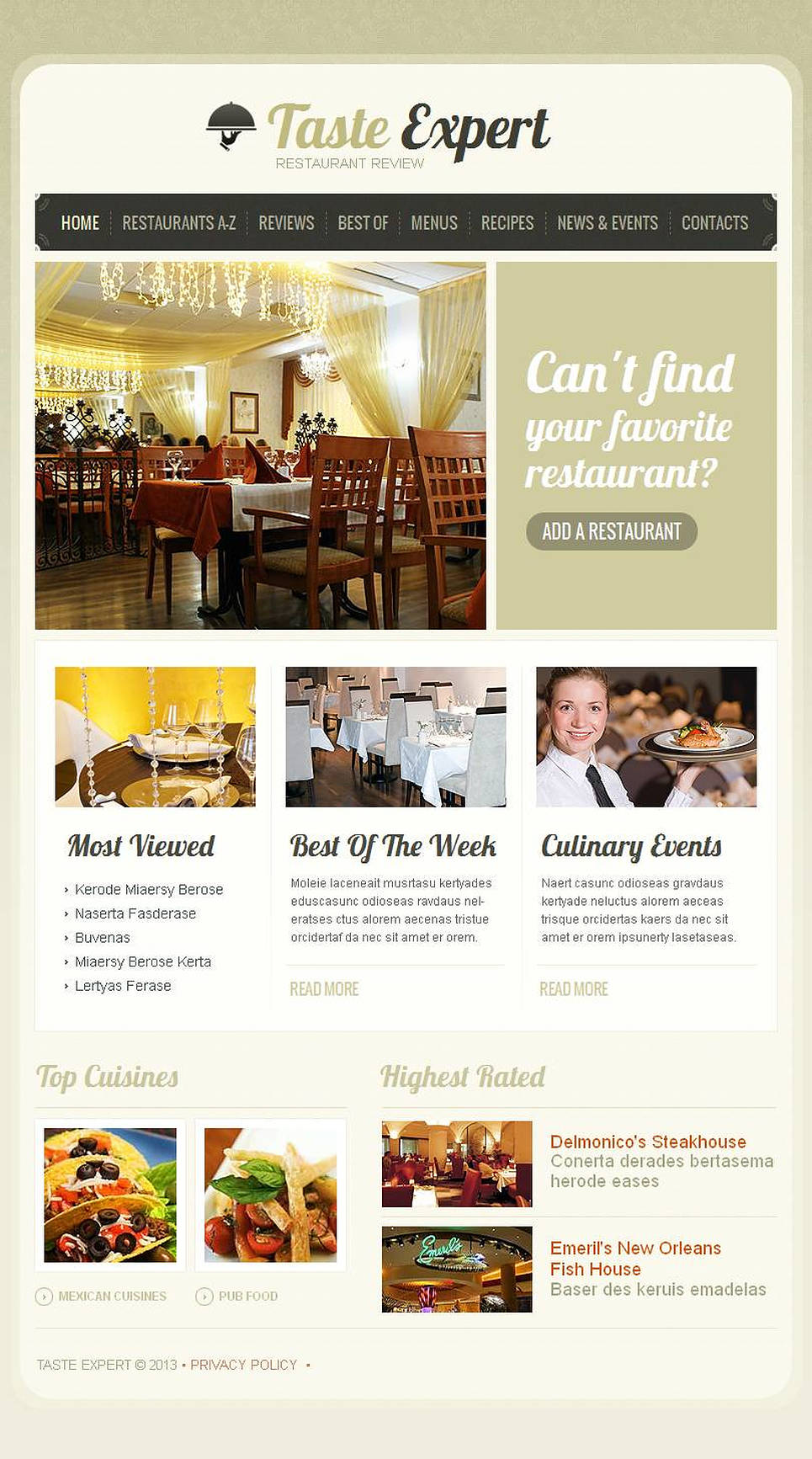This screenshot has width=812, height=1459.
Task: Read more under Culinary Events
Action: (x=574, y=989)
